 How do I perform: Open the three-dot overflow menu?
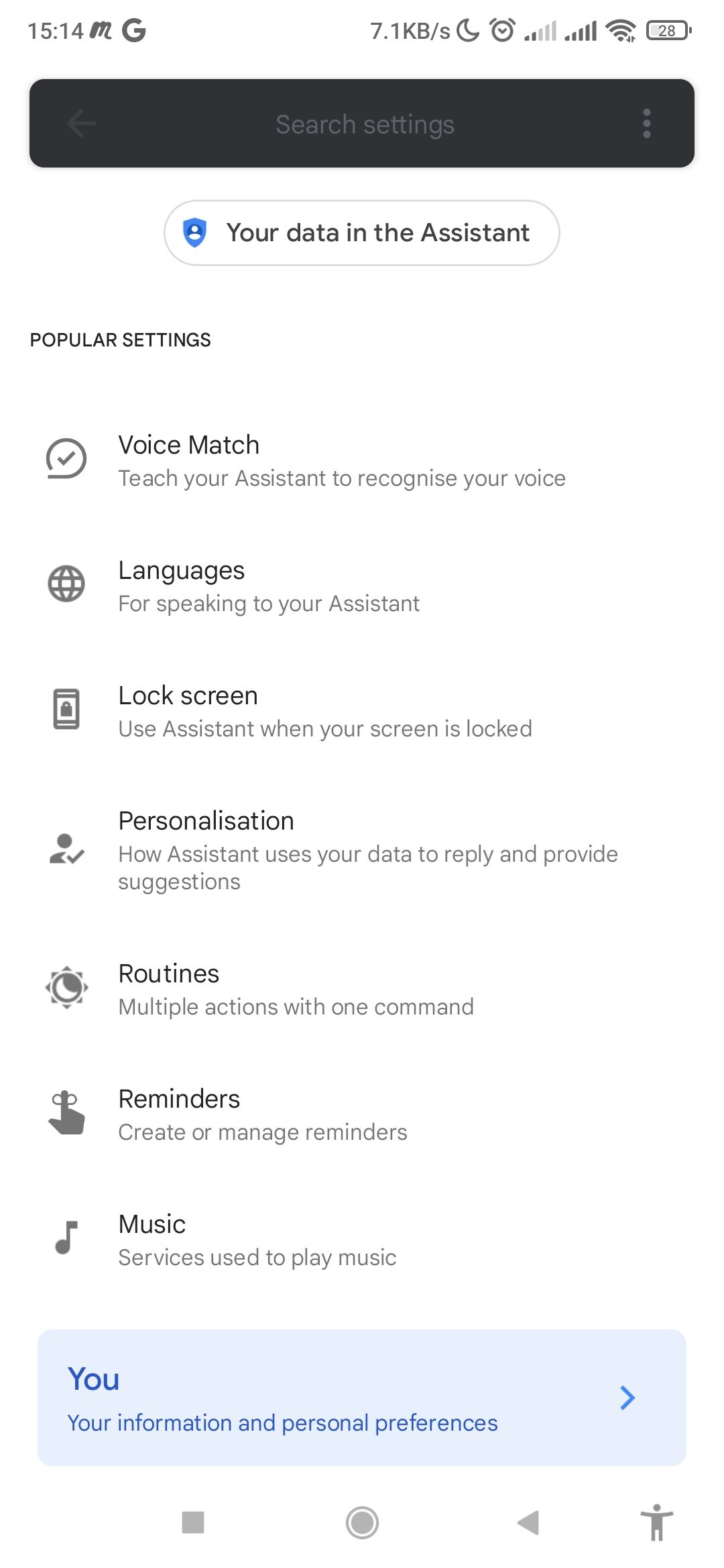pyautogui.click(x=646, y=123)
